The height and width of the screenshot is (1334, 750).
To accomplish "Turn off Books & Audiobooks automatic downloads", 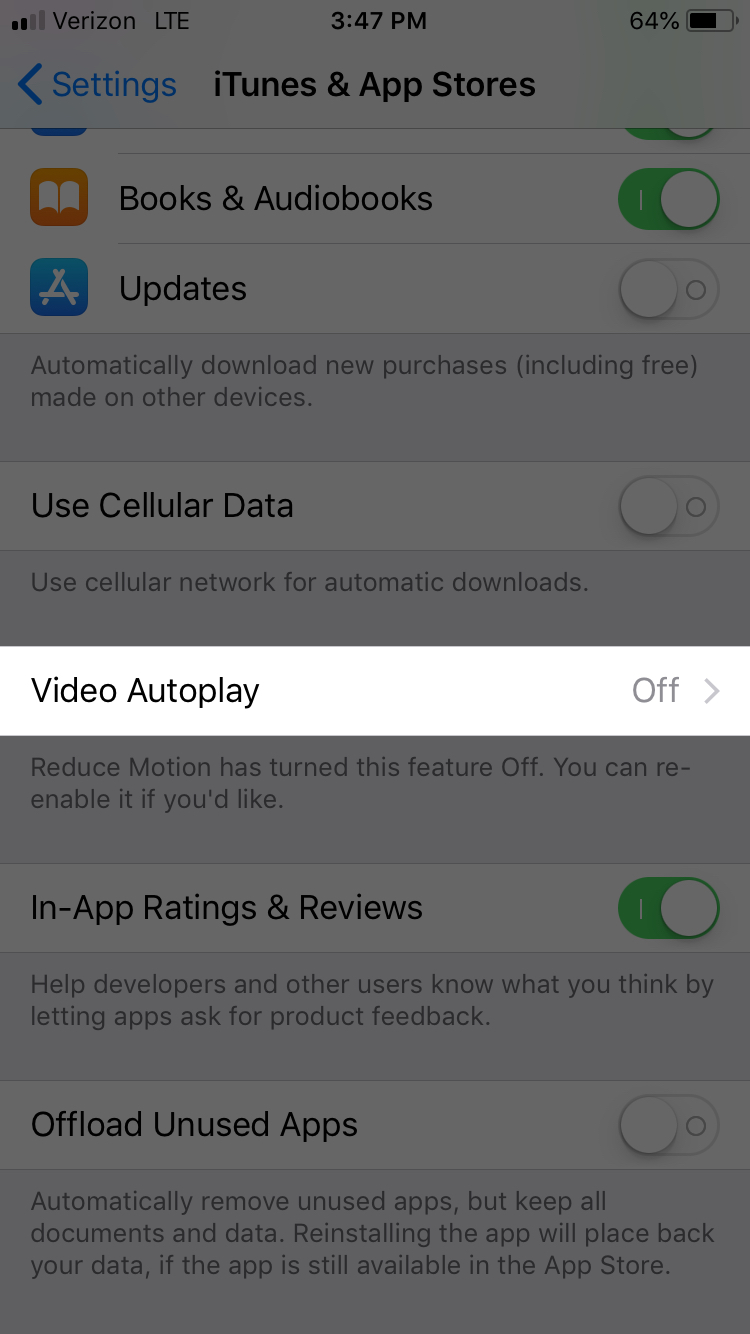I will click(x=668, y=199).
